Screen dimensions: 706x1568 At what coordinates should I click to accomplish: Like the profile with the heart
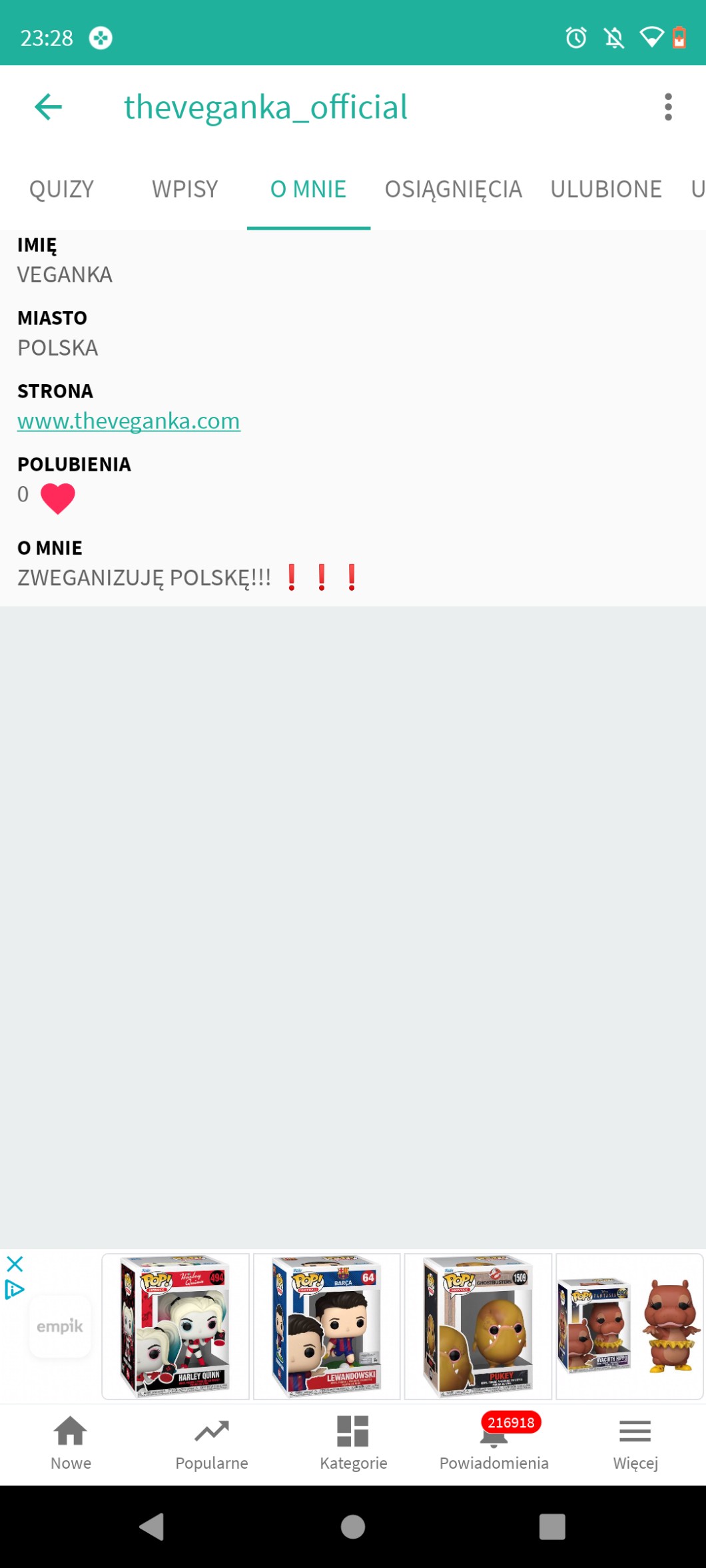click(58, 498)
